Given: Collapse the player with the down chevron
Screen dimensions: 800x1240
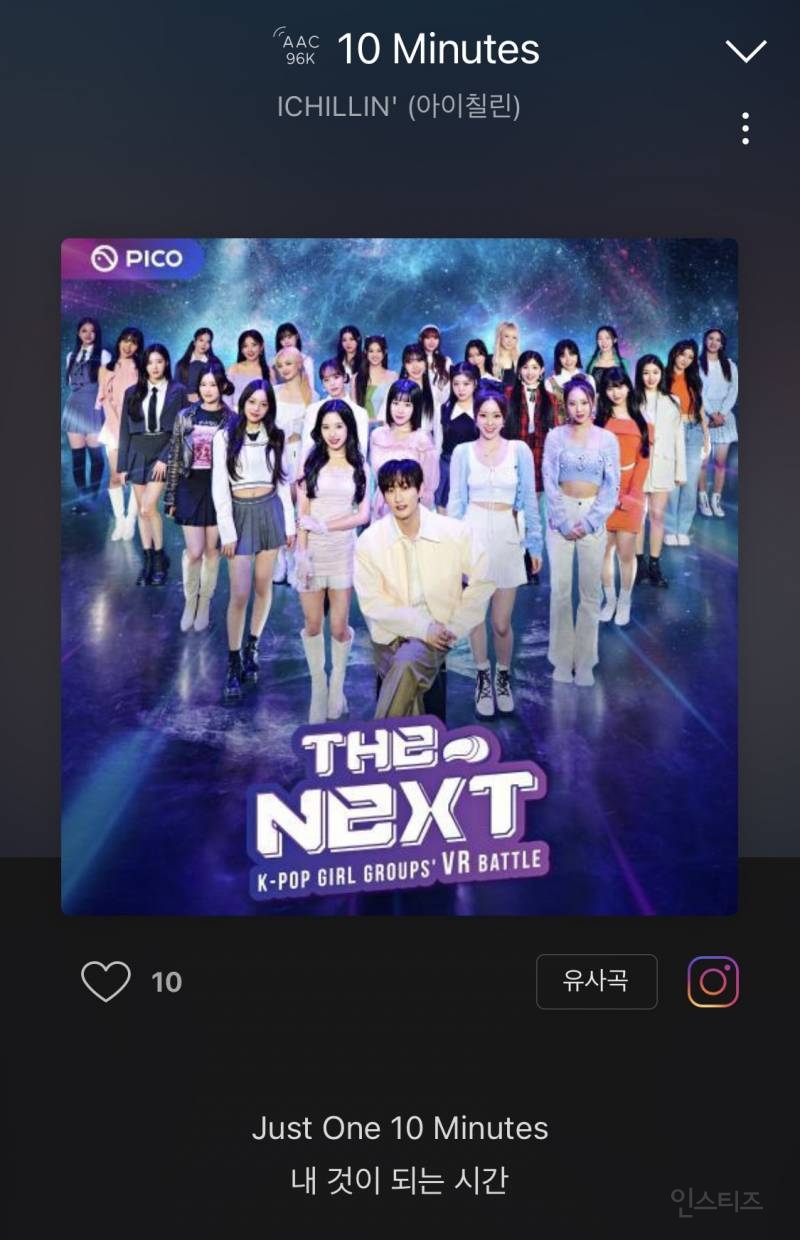Looking at the screenshot, I should coord(745,51).
